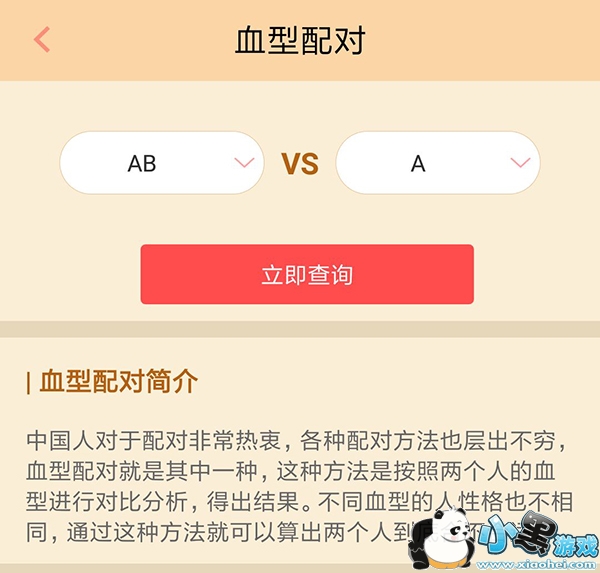Tap the 立即查询 button
This screenshot has width=600, height=573.
click(306, 275)
